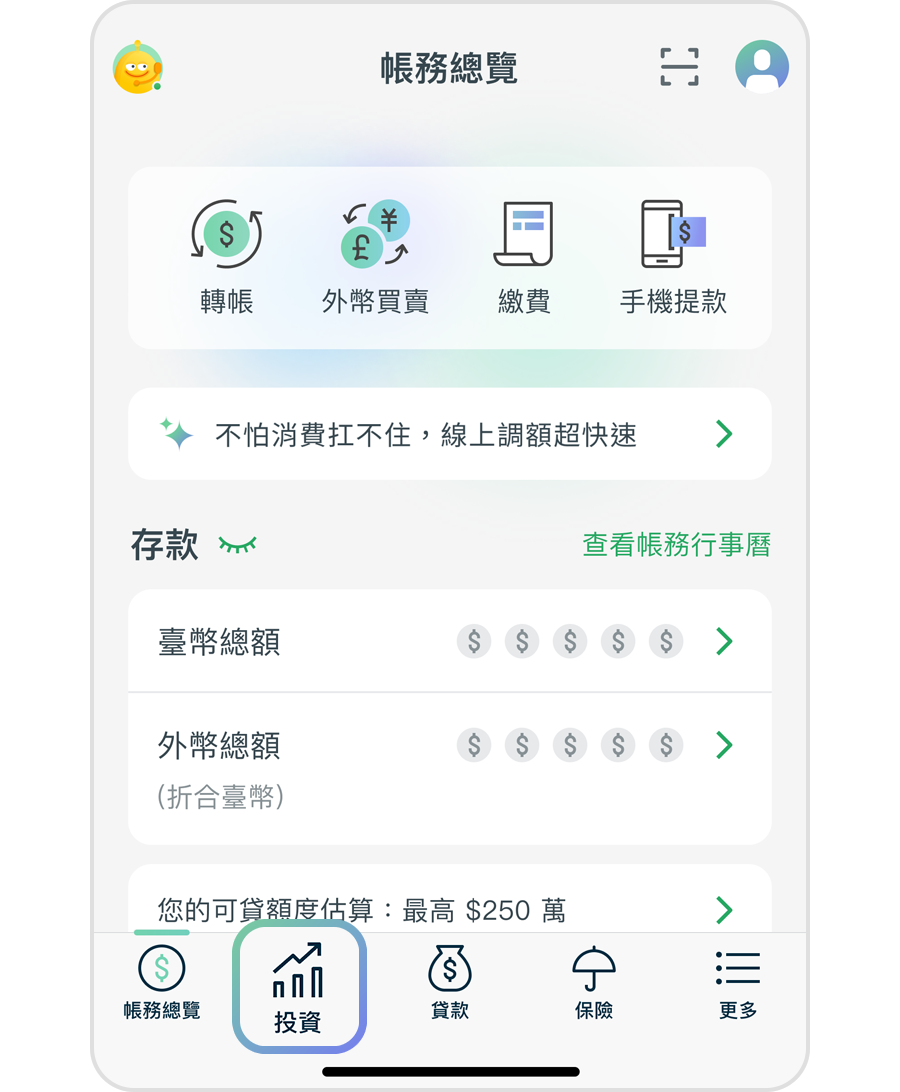The width and height of the screenshot is (900, 1092).
Task: Switch to the 貸款 tab
Action: pos(449,983)
